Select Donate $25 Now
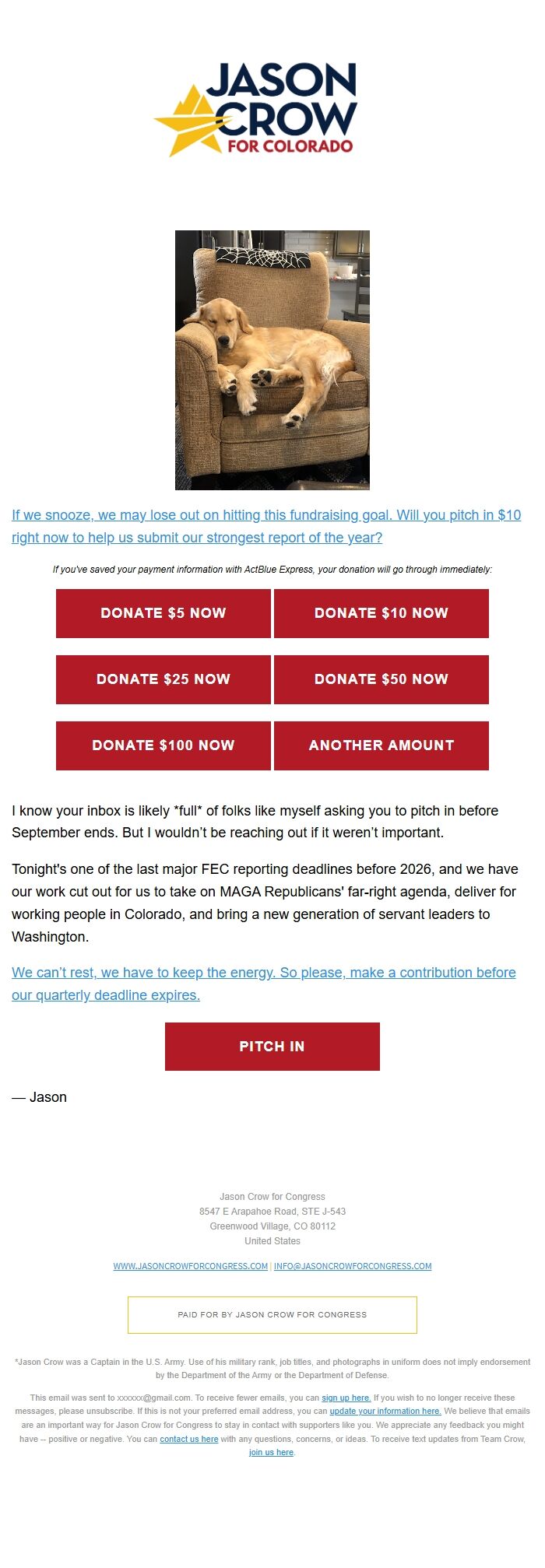This screenshot has height=1568, width=545. pyautogui.click(x=163, y=679)
